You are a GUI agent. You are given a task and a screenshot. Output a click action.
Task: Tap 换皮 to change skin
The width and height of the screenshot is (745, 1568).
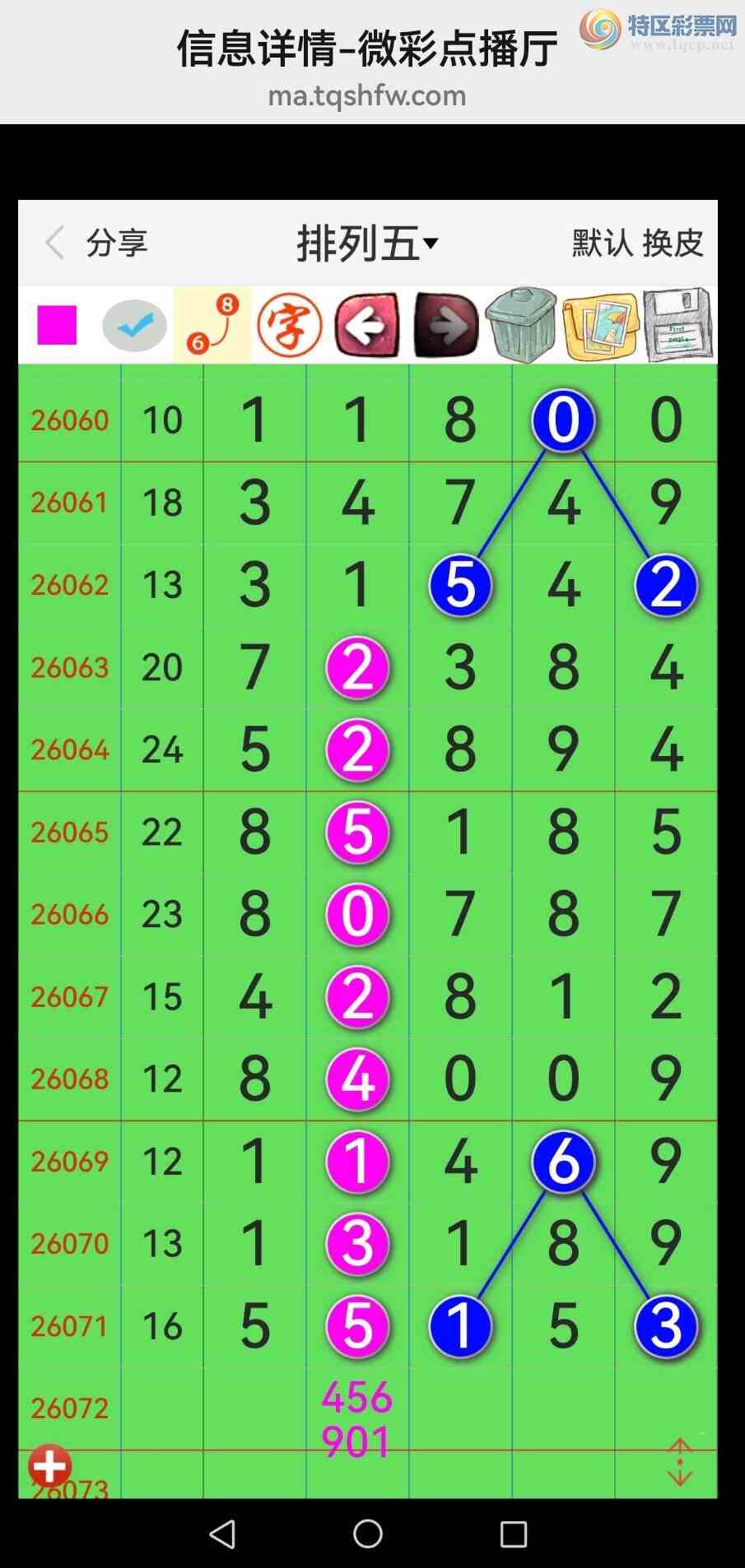pos(673,244)
